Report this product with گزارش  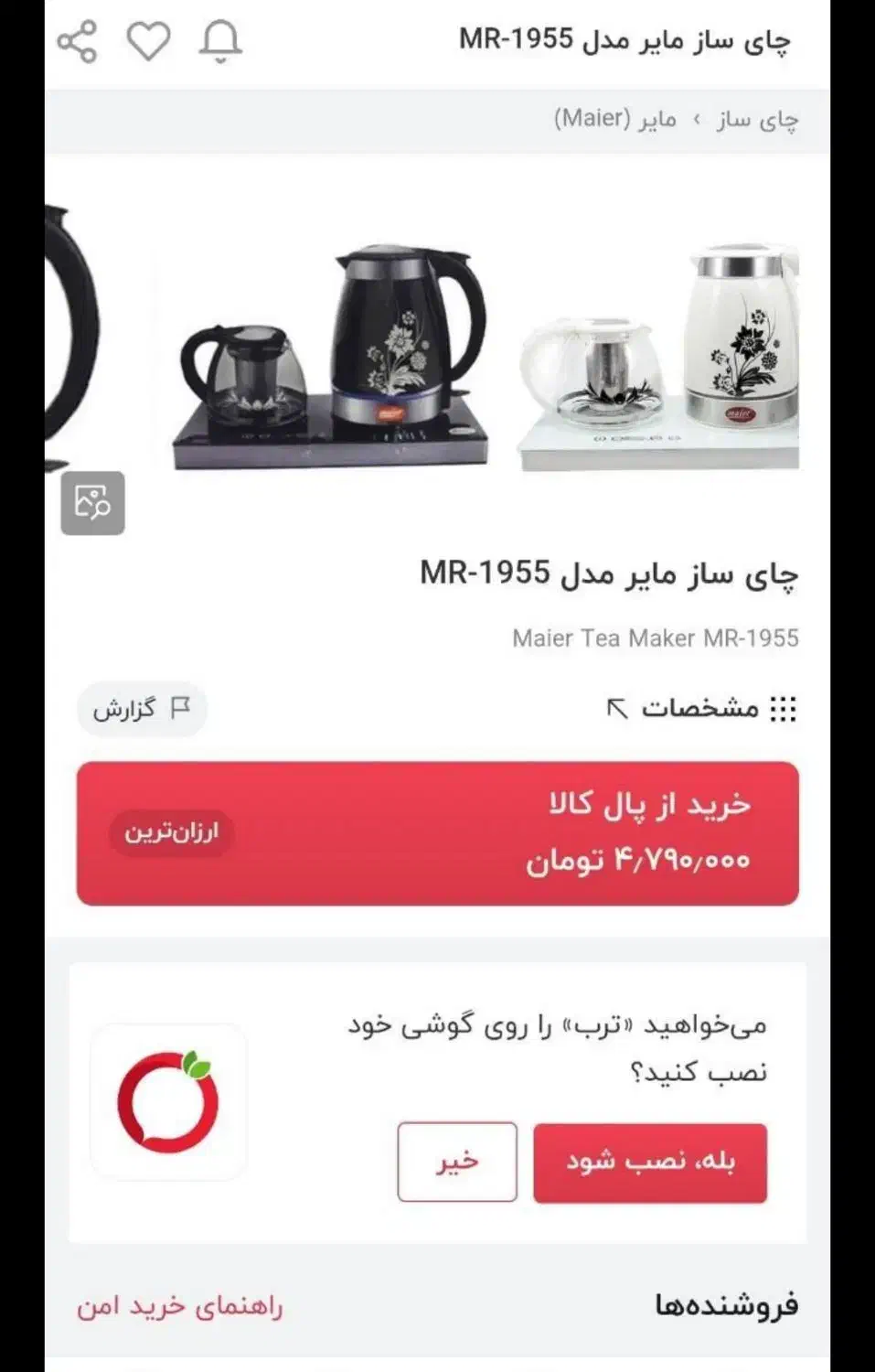[142, 709]
